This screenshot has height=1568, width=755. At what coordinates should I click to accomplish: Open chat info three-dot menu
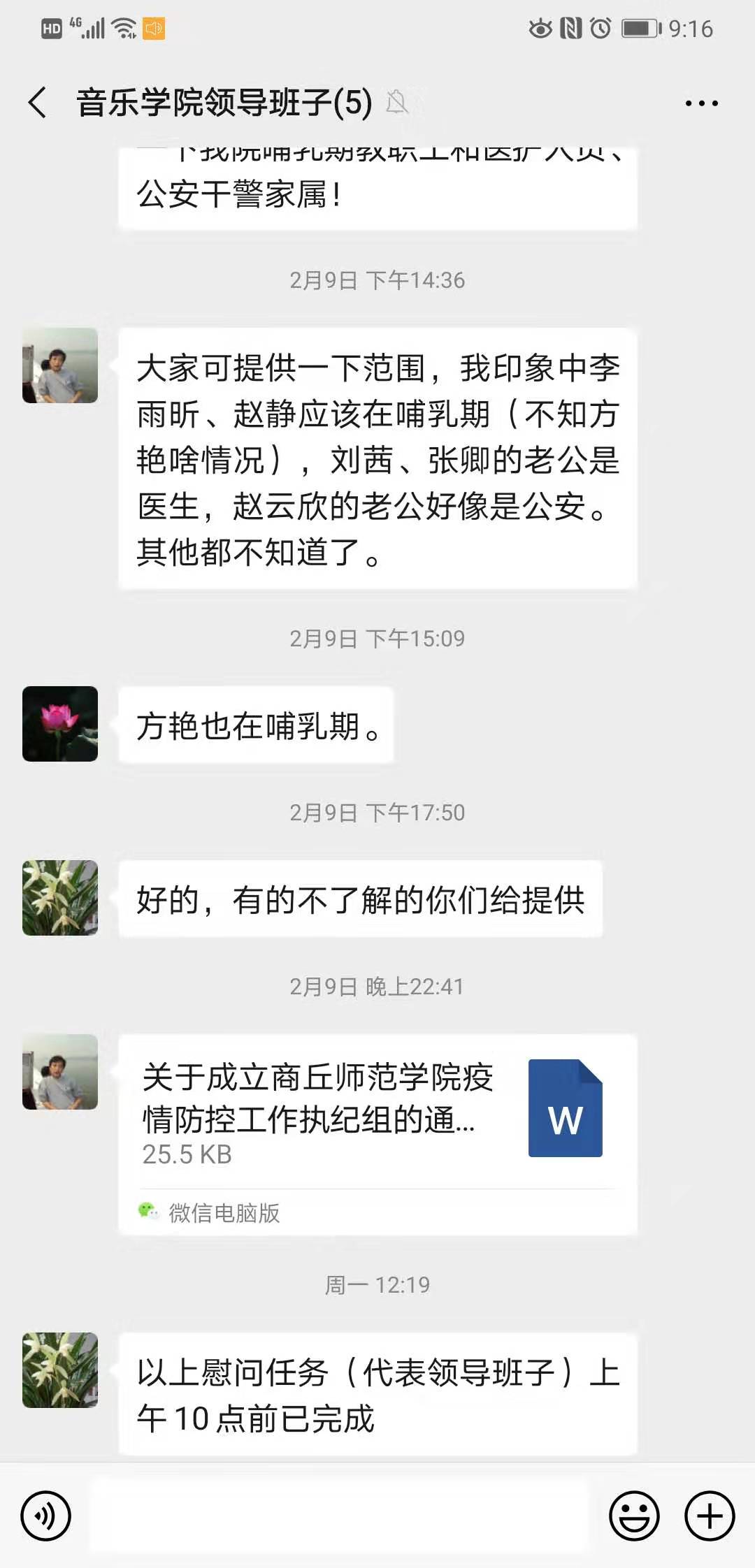coord(700,103)
